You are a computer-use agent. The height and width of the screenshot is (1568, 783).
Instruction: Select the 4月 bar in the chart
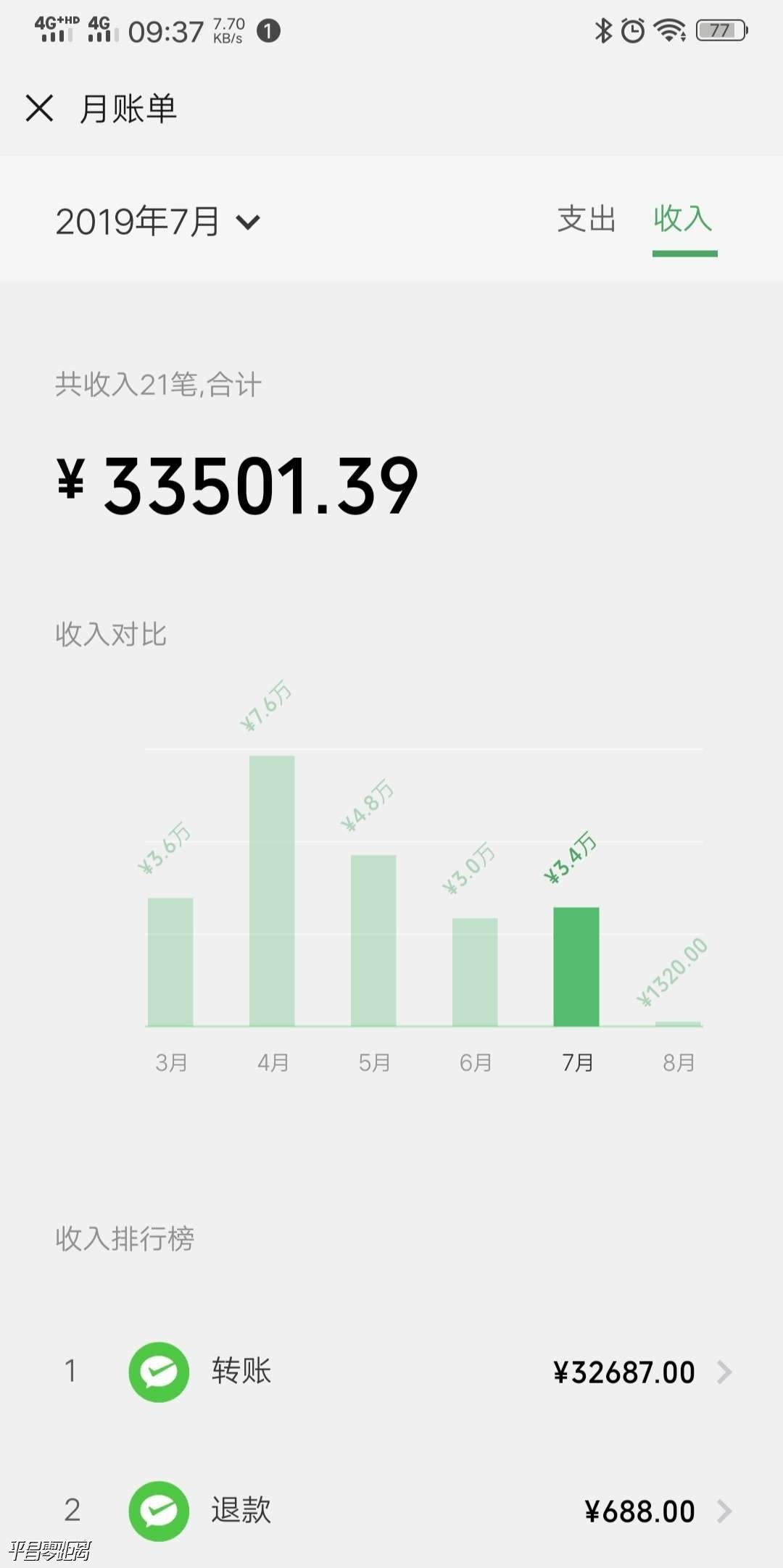pos(272,891)
